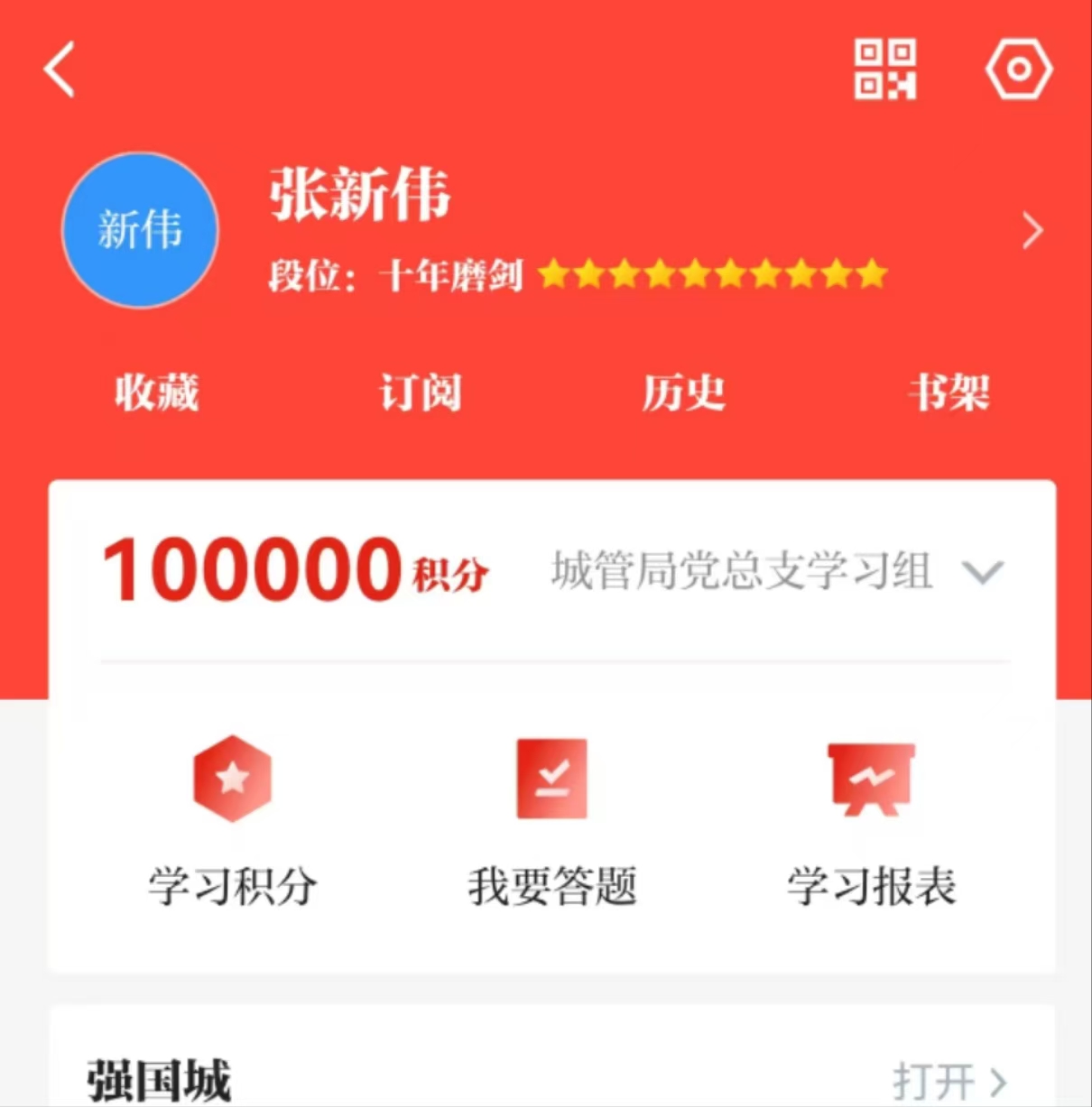The width and height of the screenshot is (1092, 1107).
Task: Go back using the top-left arrow
Action: point(60,69)
